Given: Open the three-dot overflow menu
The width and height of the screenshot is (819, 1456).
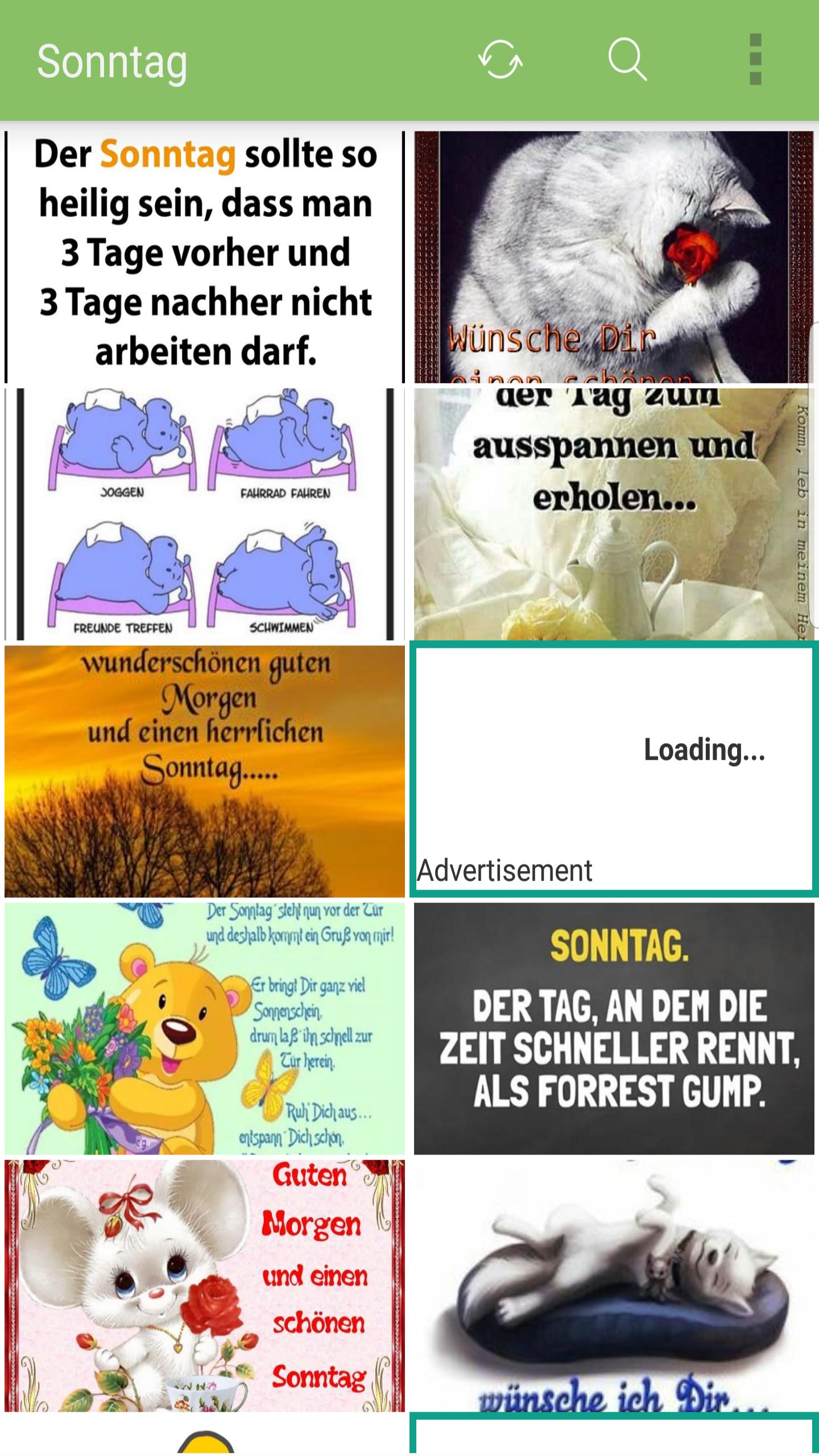Looking at the screenshot, I should [x=755, y=60].
